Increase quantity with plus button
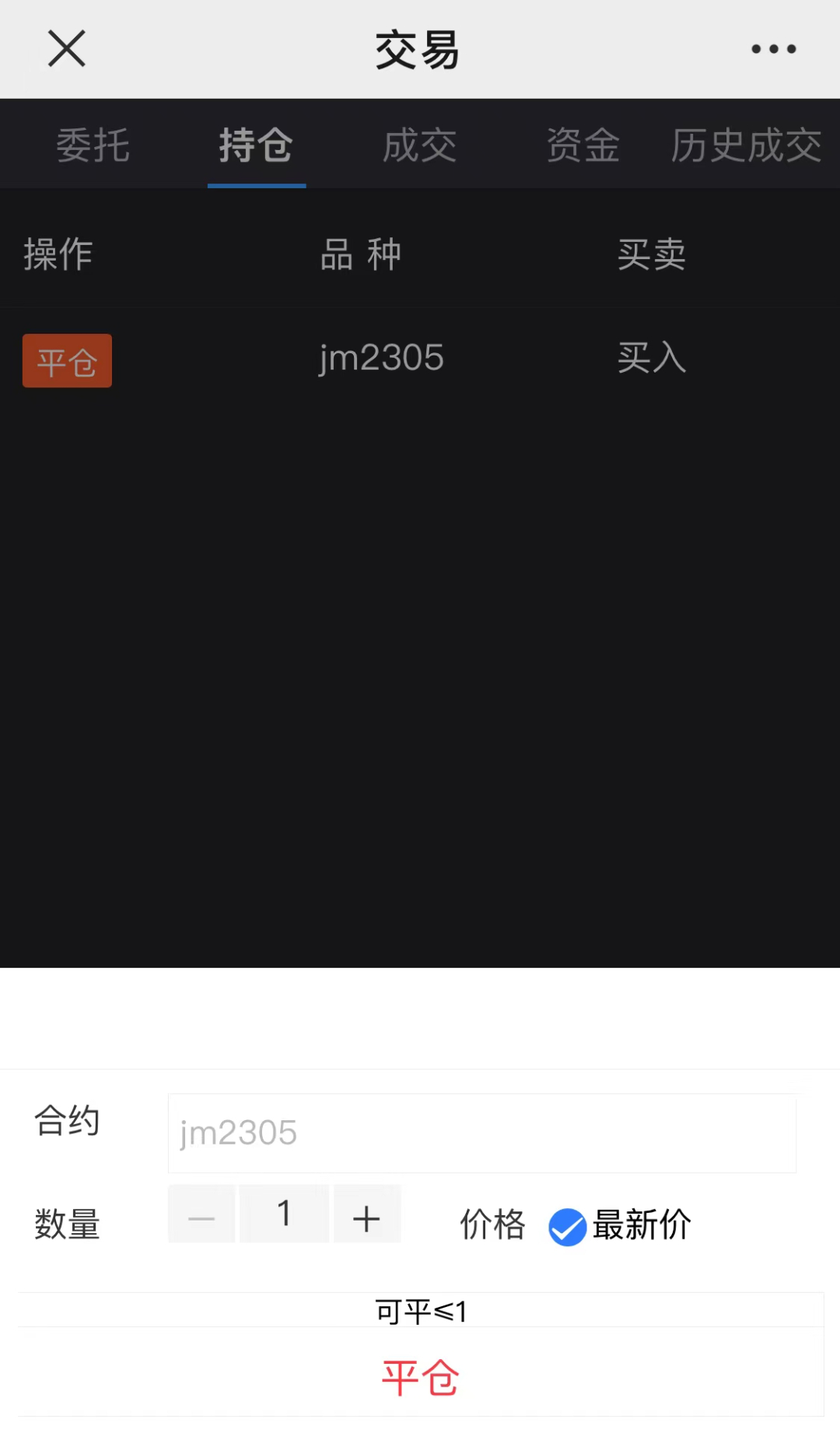The image size is (840, 1447). click(366, 1214)
